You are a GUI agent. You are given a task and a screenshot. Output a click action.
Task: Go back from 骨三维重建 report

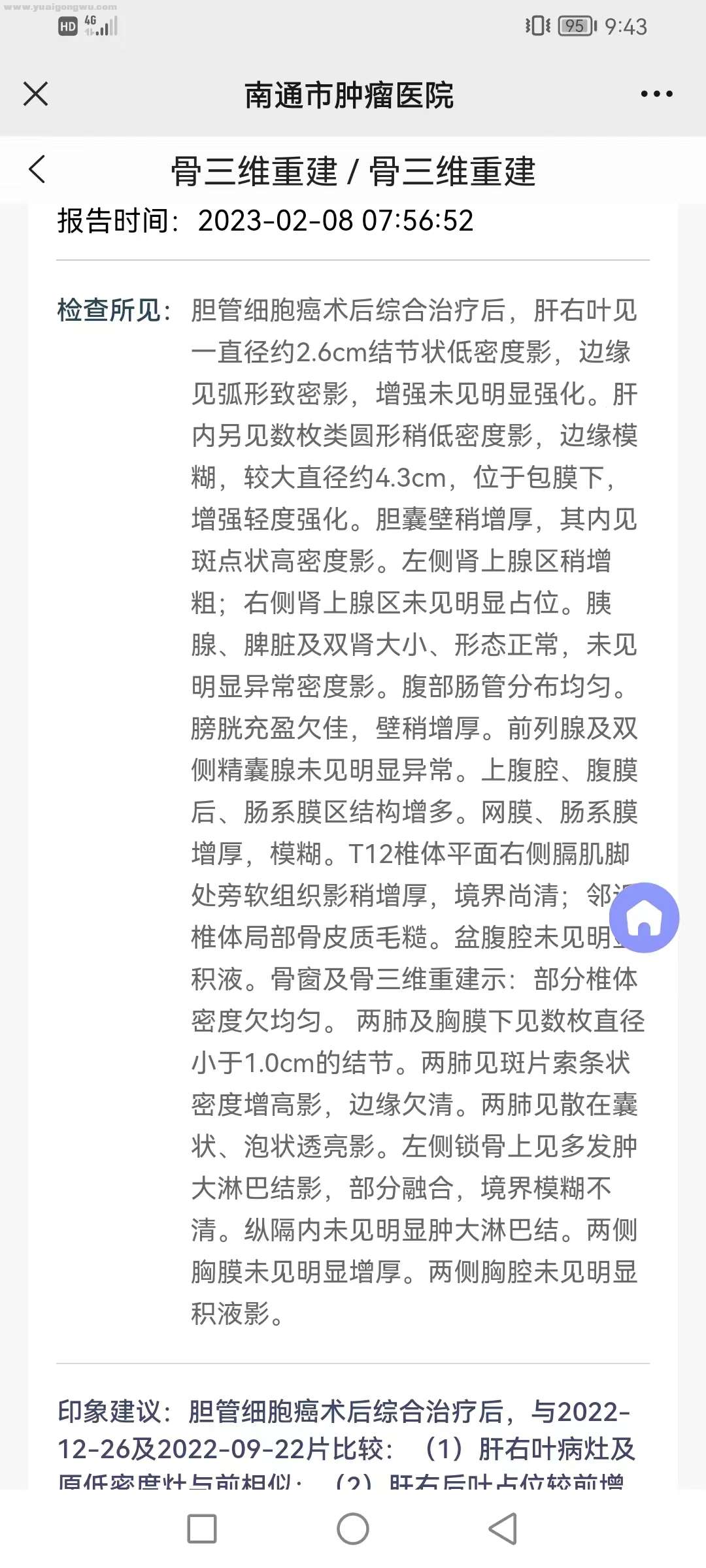(38, 170)
